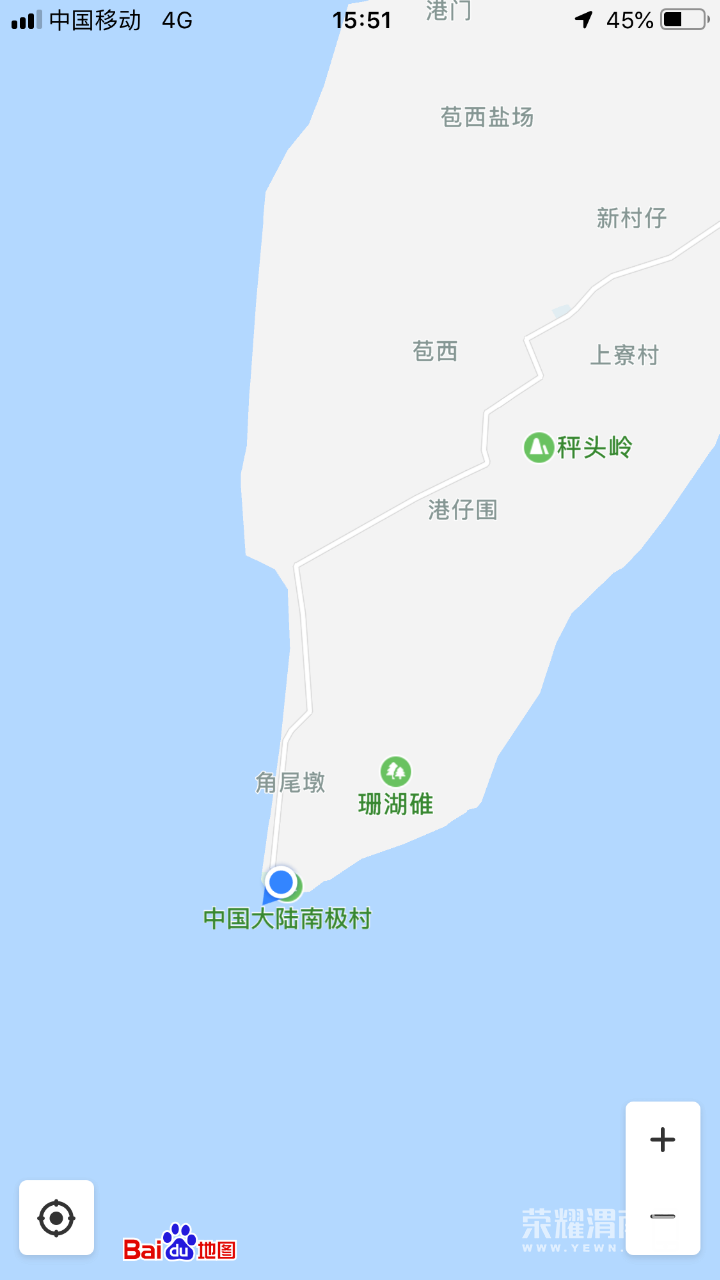Viewport: 720px width, 1280px height.
Task: Open the 秤头岭 mountain marker
Action: pos(539,447)
